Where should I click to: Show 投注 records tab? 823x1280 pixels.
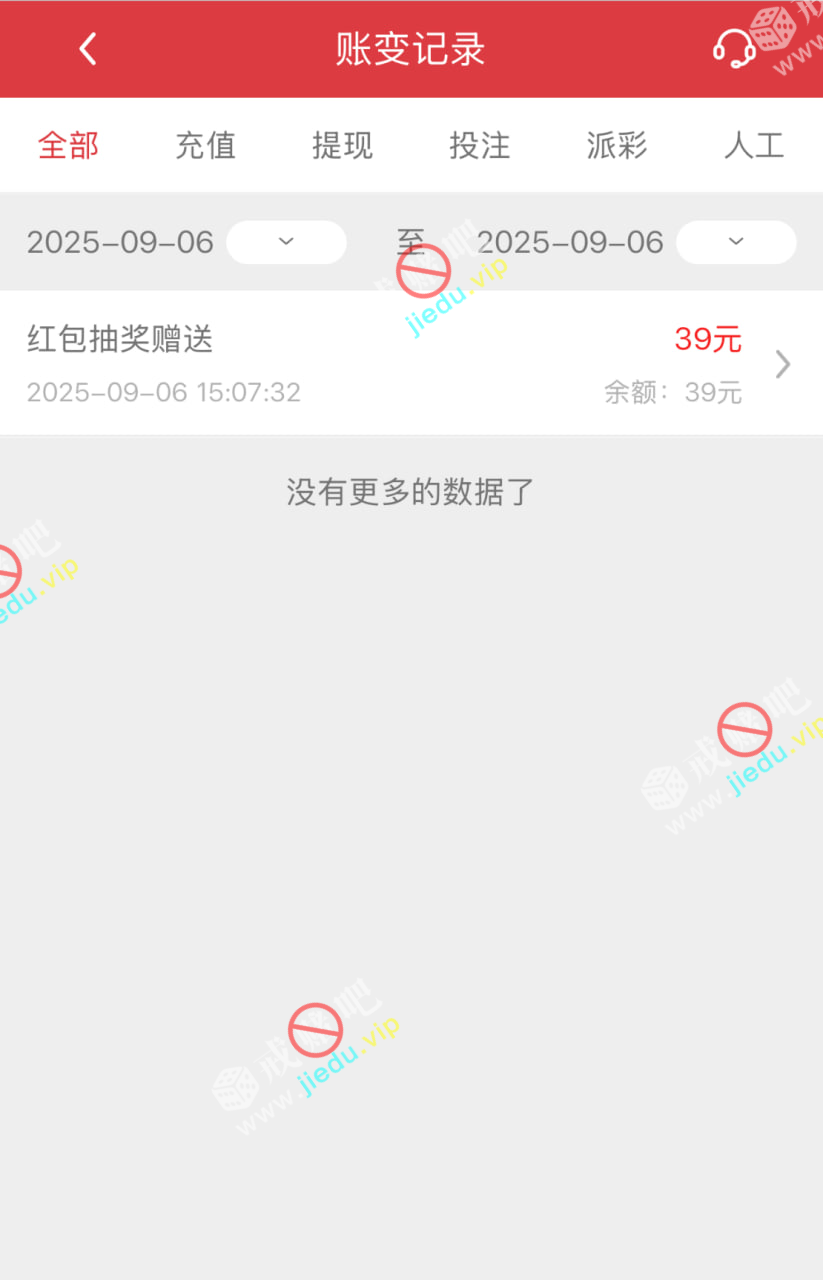tap(479, 146)
